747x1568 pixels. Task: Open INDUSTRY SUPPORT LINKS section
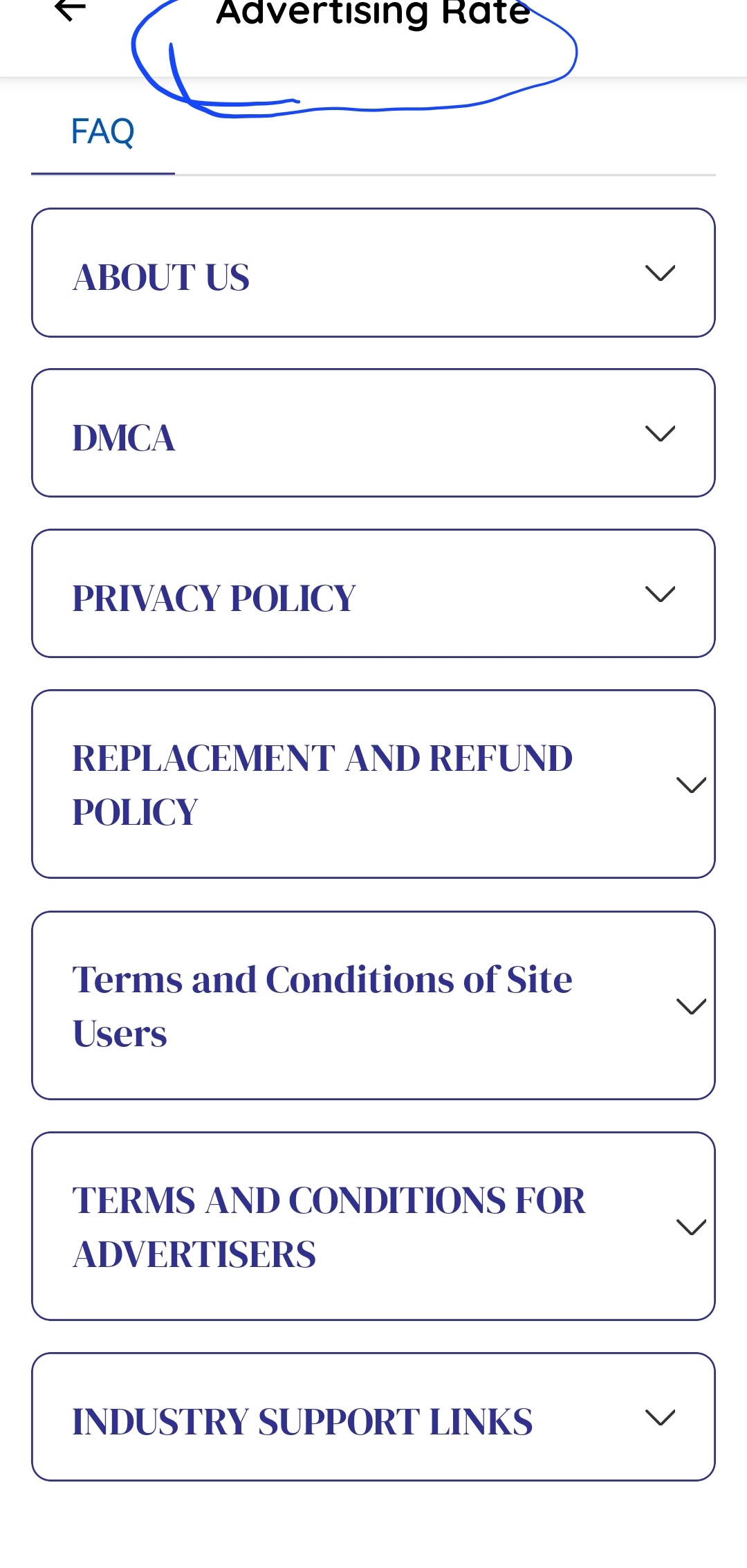coord(373,1418)
